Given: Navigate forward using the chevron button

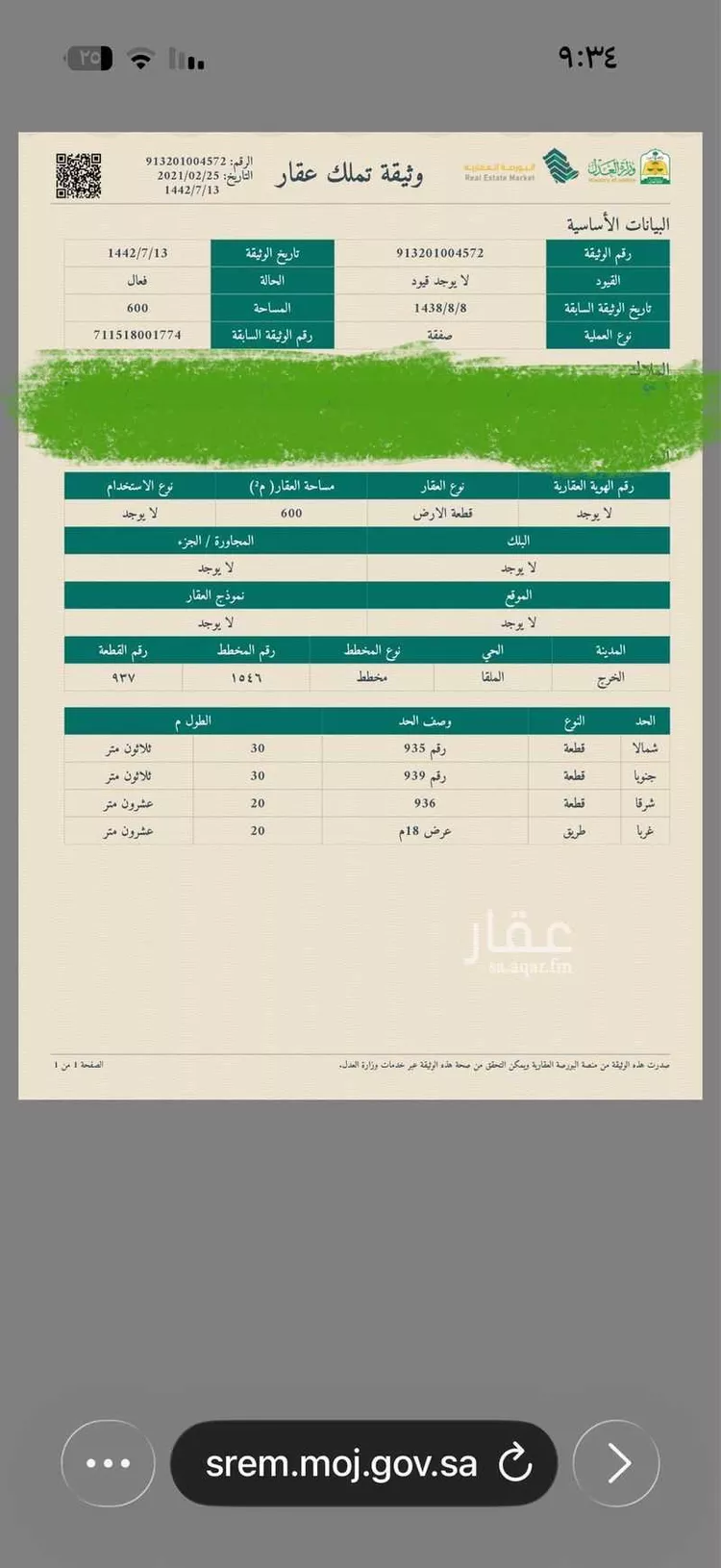Looking at the screenshot, I should point(615,1463).
